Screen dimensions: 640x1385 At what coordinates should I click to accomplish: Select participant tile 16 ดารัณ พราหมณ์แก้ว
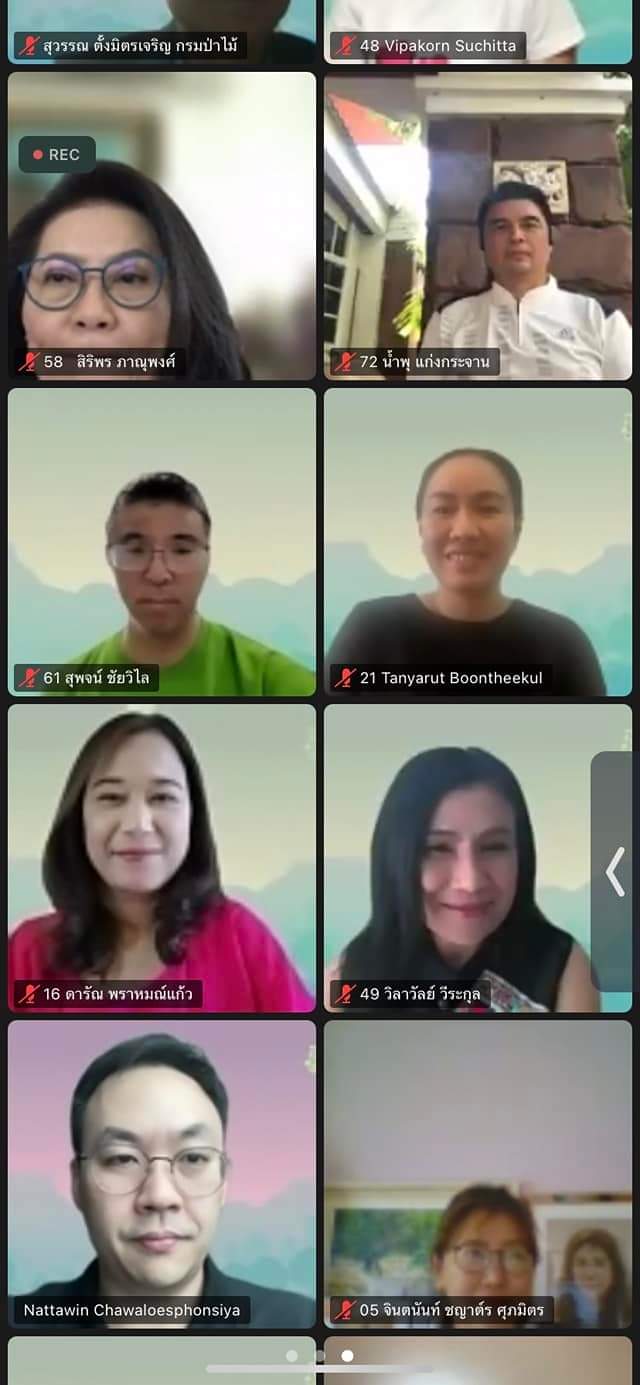pos(162,858)
